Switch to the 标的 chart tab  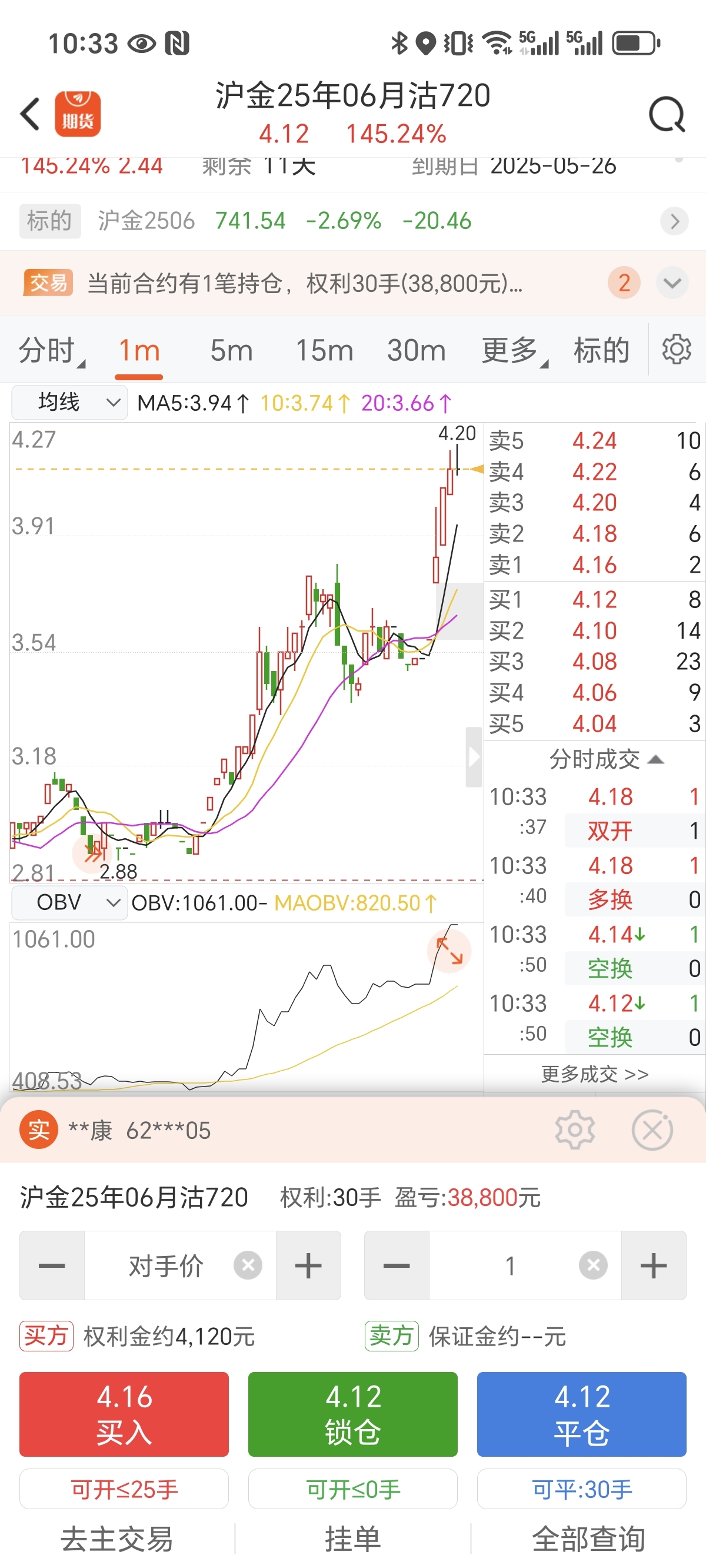[601, 351]
